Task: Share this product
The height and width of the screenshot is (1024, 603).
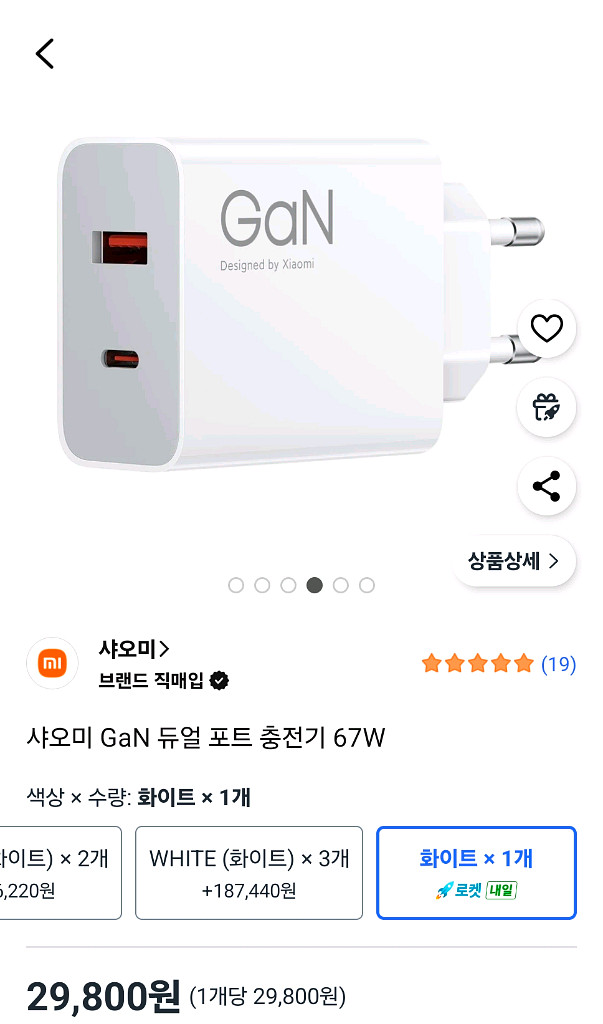Action: (x=547, y=487)
